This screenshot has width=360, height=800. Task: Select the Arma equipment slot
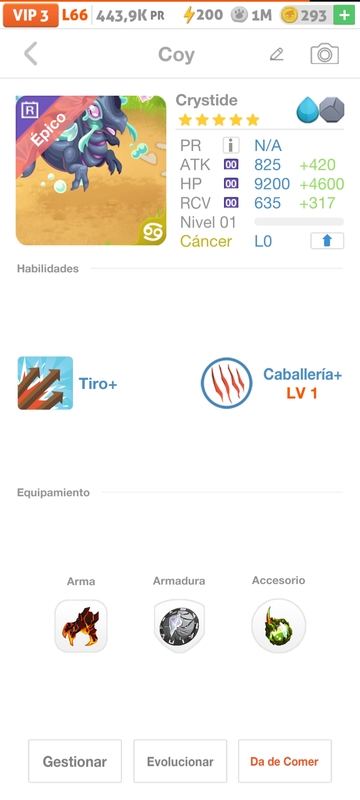tap(81, 626)
